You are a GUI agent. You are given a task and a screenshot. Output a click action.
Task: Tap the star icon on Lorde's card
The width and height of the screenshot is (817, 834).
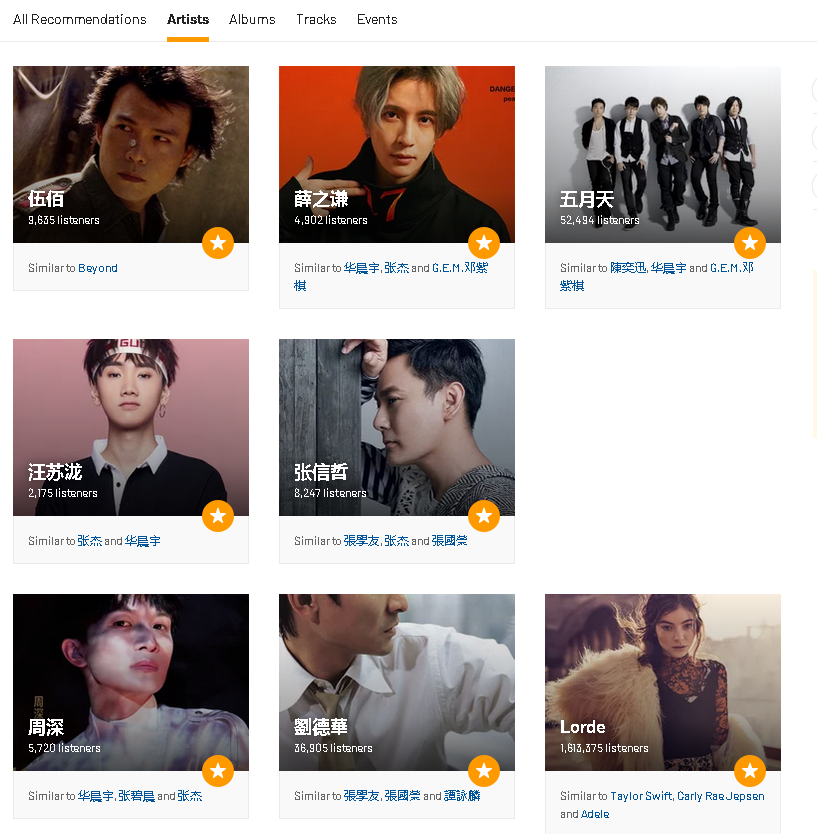(750, 771)
